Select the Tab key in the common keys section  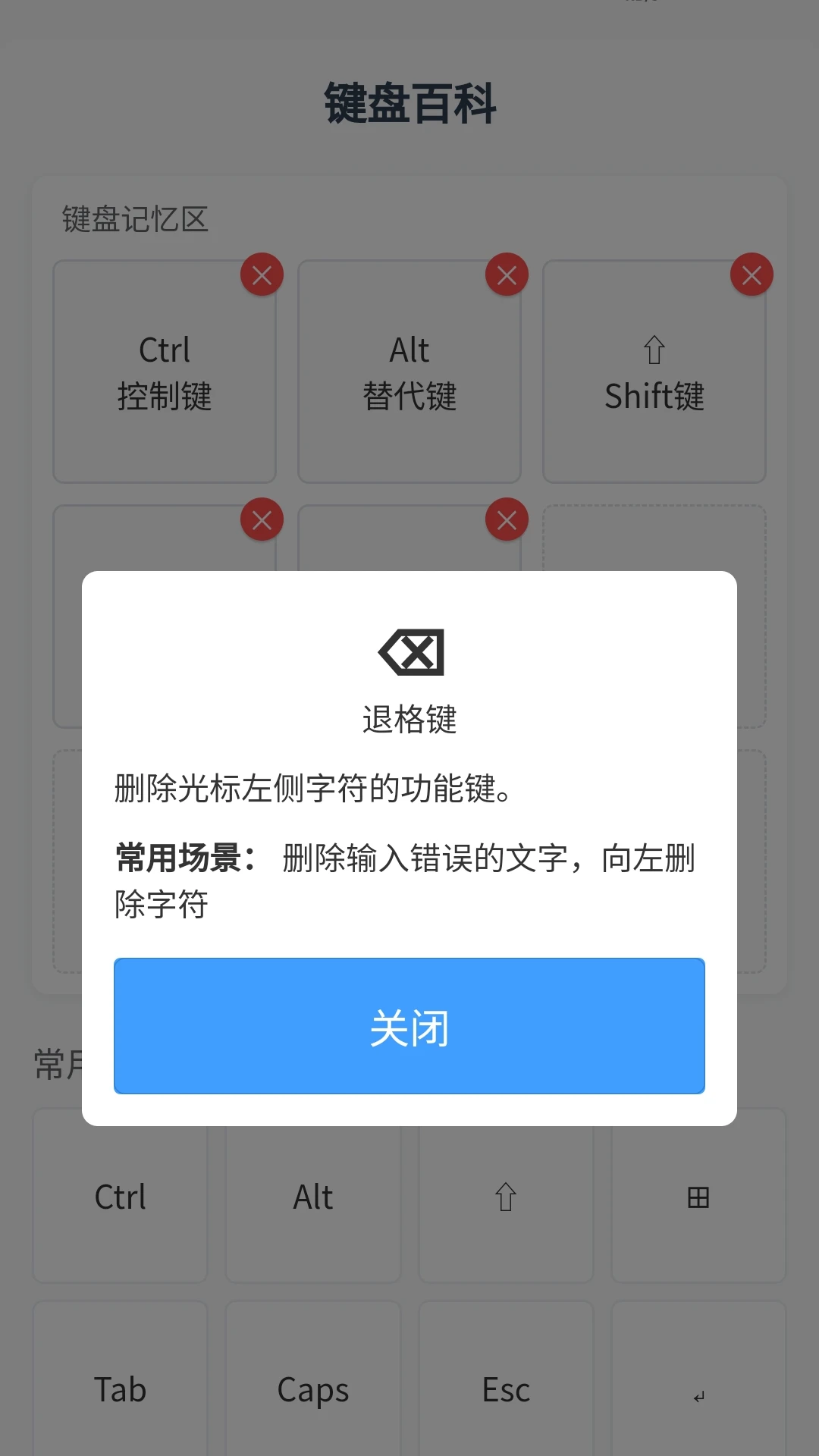[119, 1389]
